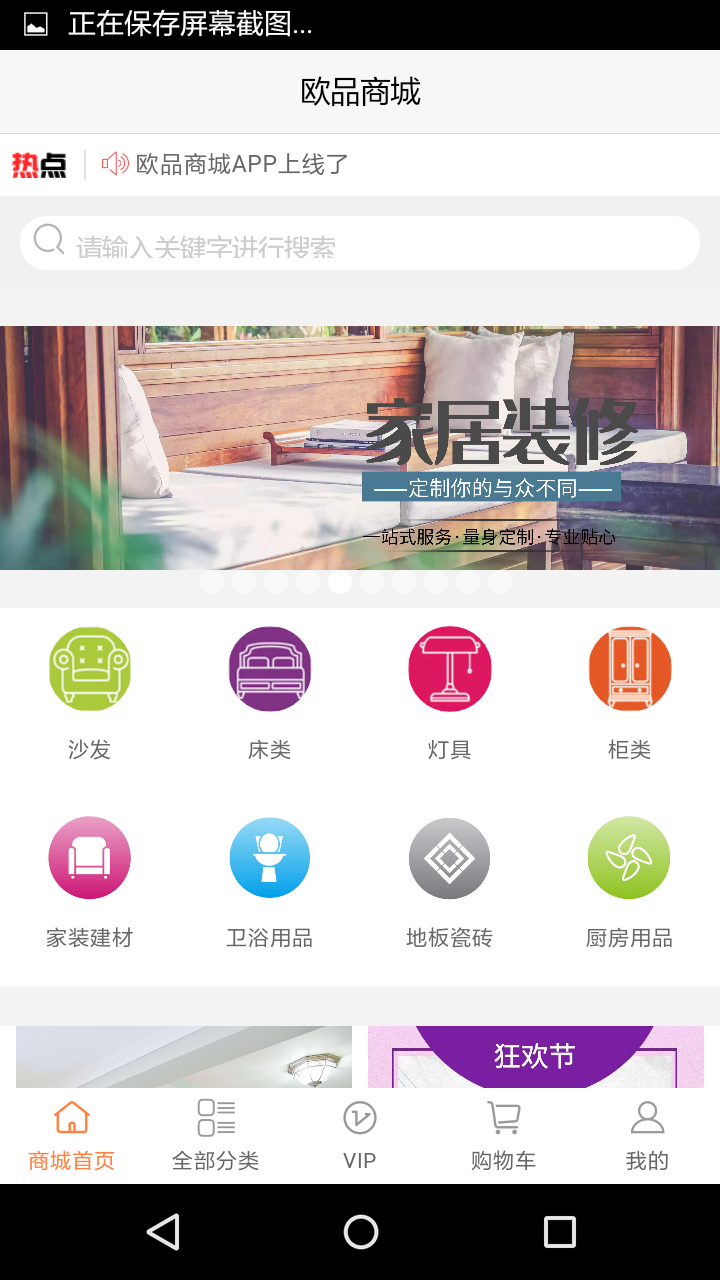Switch to the 全部分类 tab
Image resolution: width=720 pixels, height=1280 pixels.
216,1136
